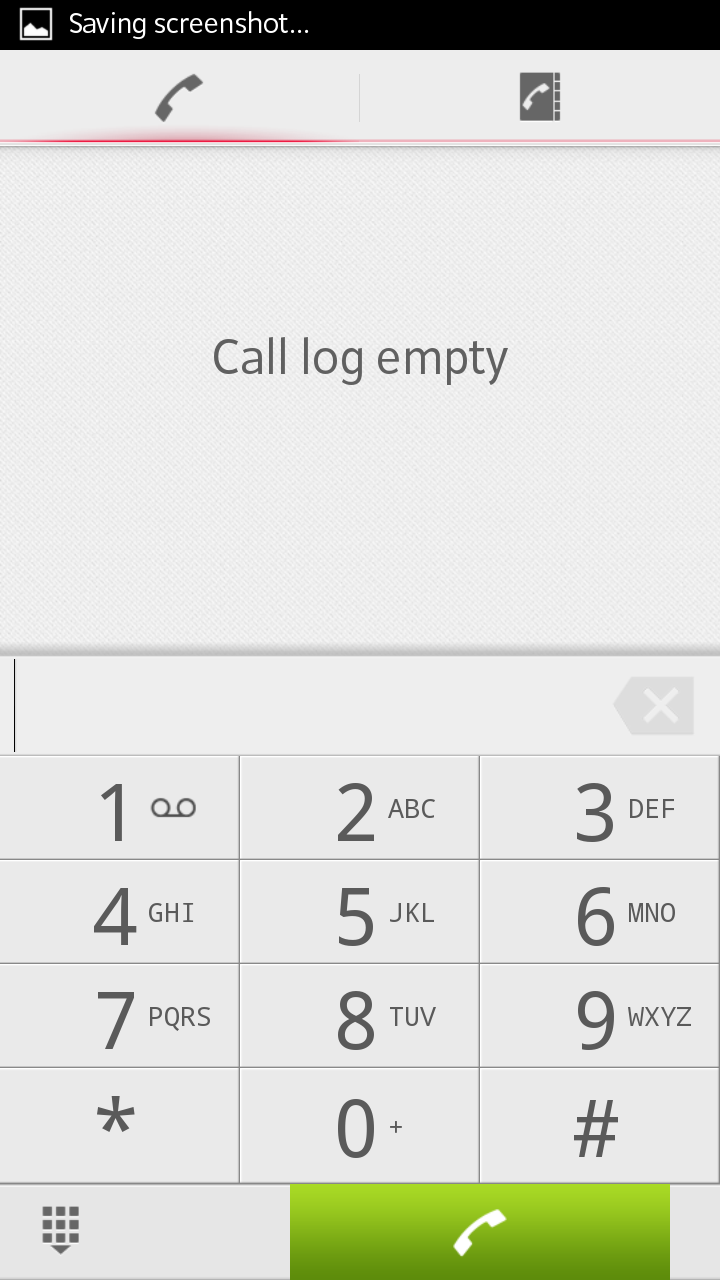Tap the 5 JKL key
Screen dimensions: 720x1280
(x=359, y=912)
